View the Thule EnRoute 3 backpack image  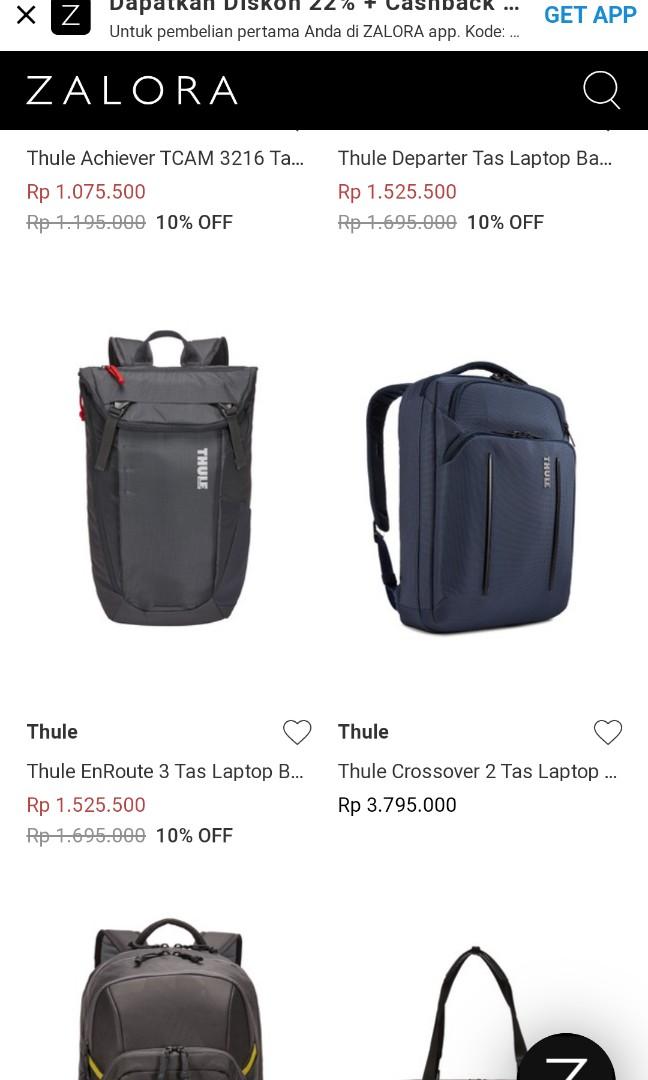pos(168,478)
